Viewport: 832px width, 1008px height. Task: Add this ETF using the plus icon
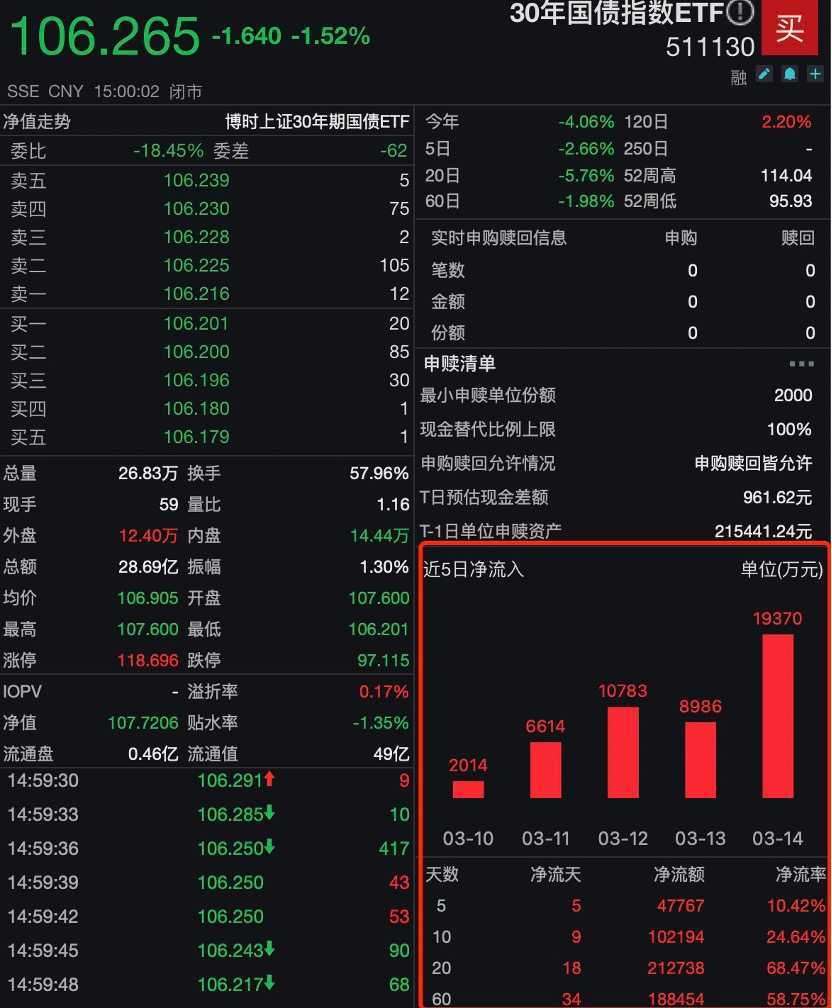[x=815, y=74]
